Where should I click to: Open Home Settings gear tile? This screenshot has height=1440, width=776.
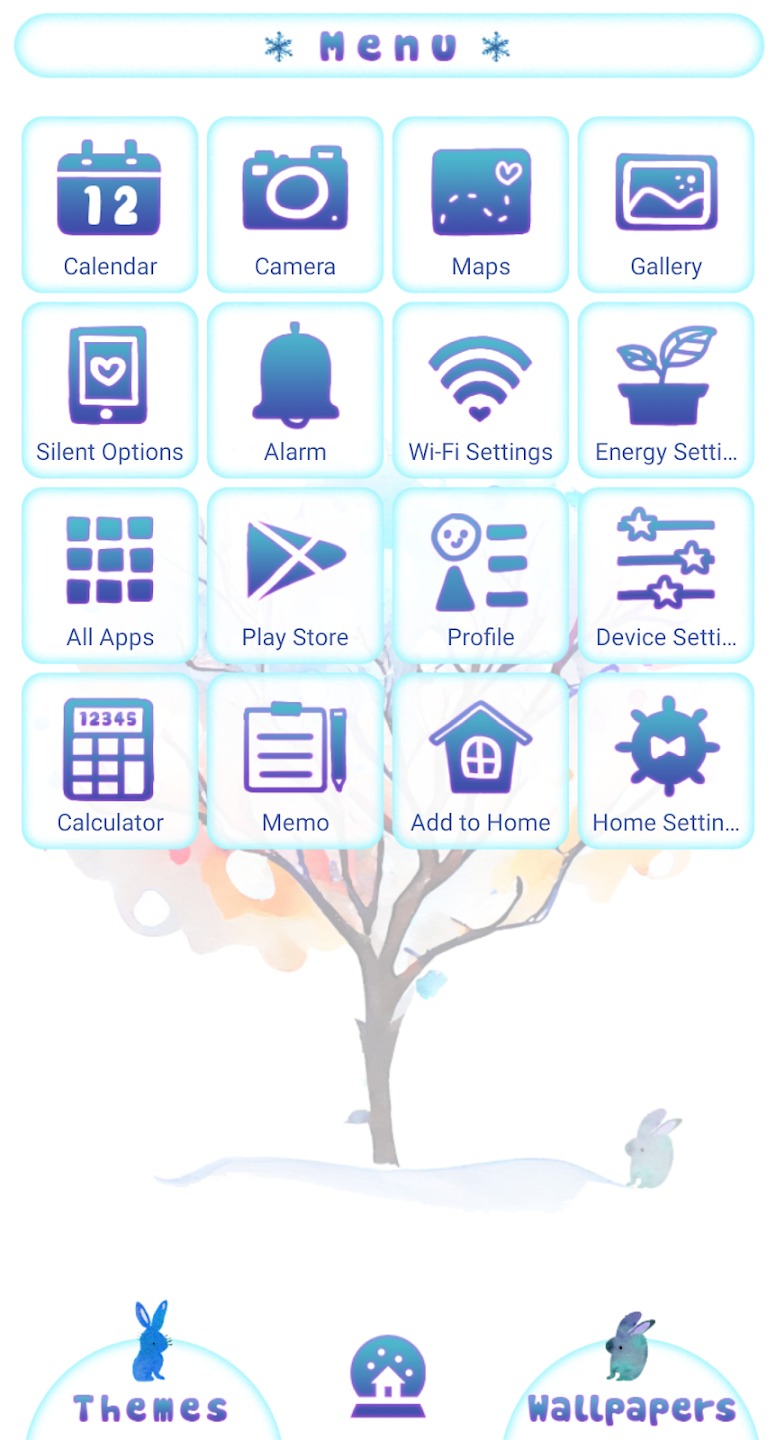coord(666,761)
